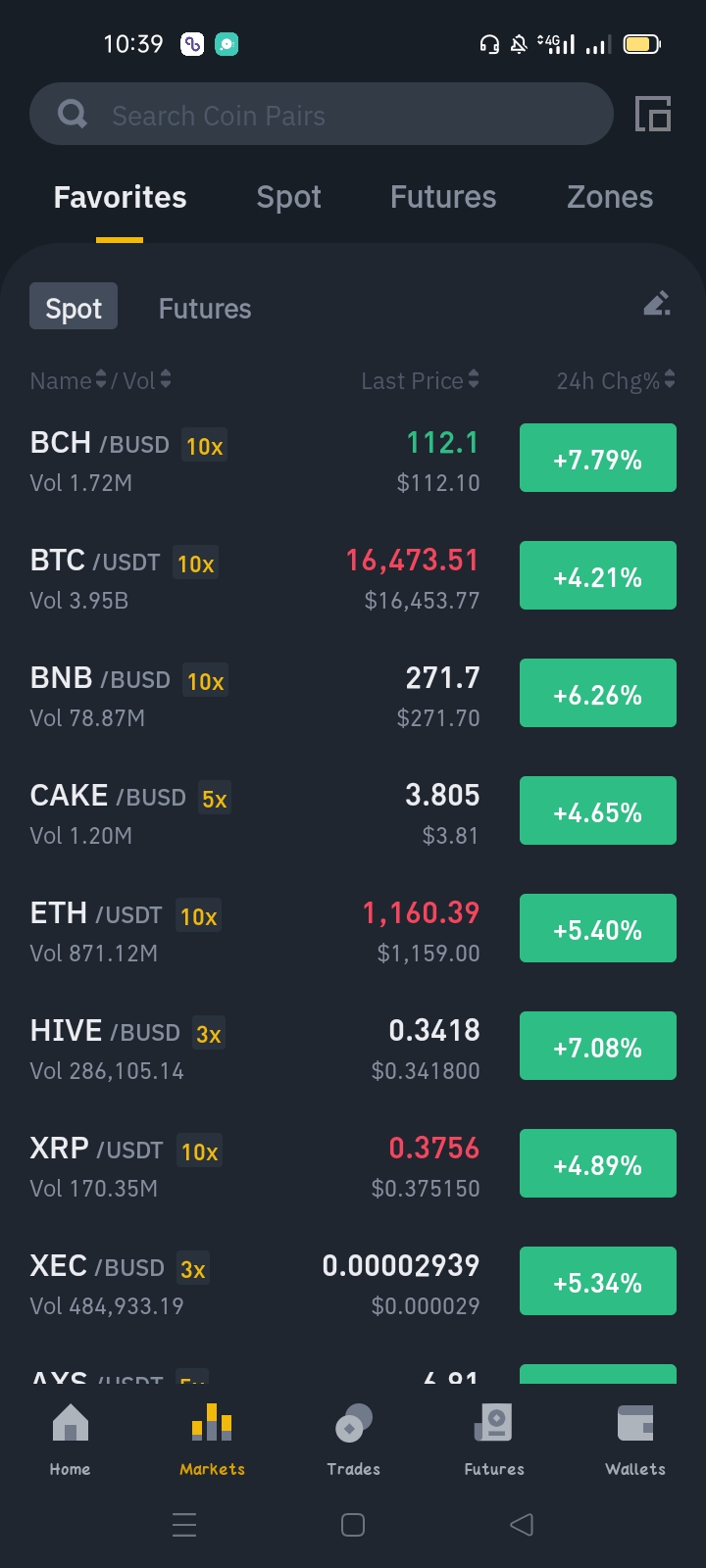Sort the list by 24h Chg%

click(616, 380)
